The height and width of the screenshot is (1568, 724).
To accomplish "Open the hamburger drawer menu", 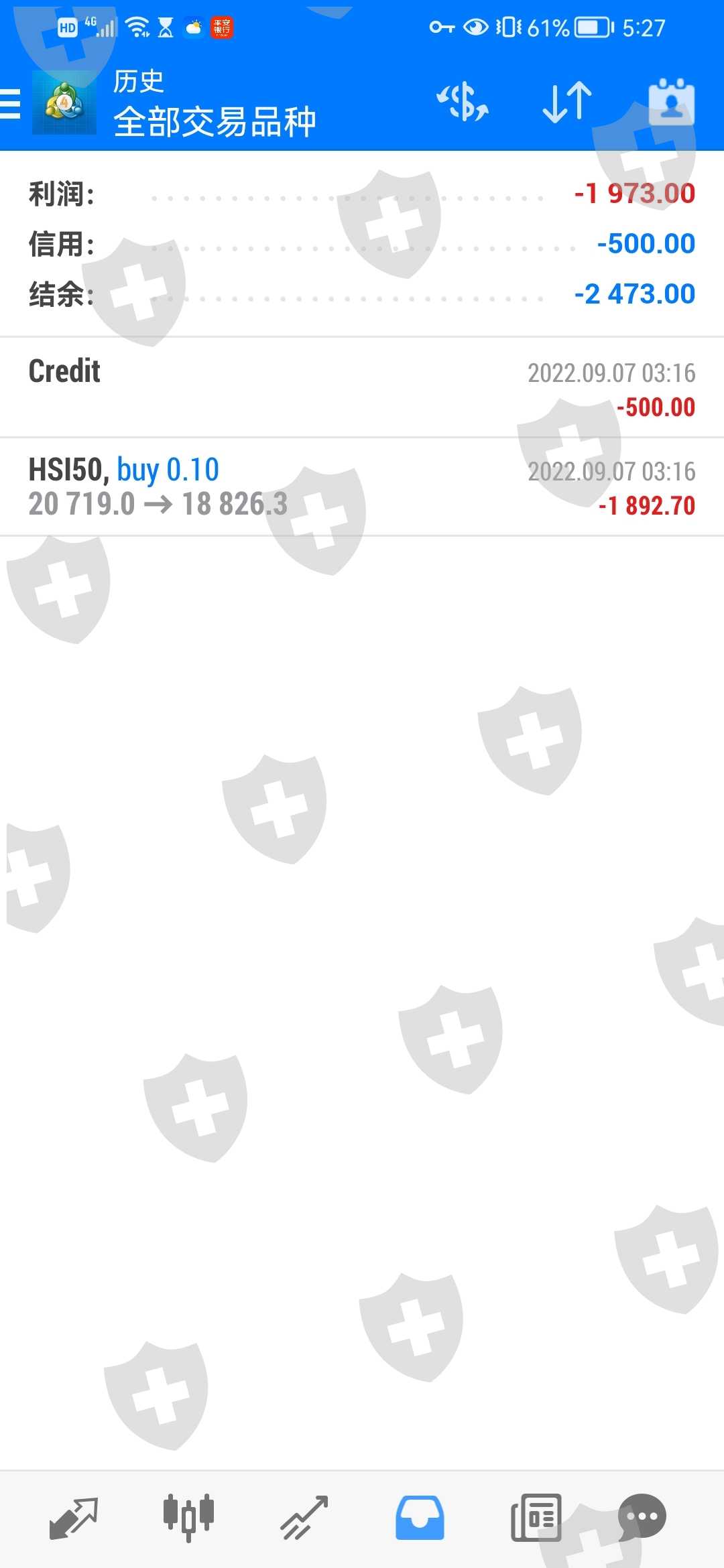I will (10, 104).
